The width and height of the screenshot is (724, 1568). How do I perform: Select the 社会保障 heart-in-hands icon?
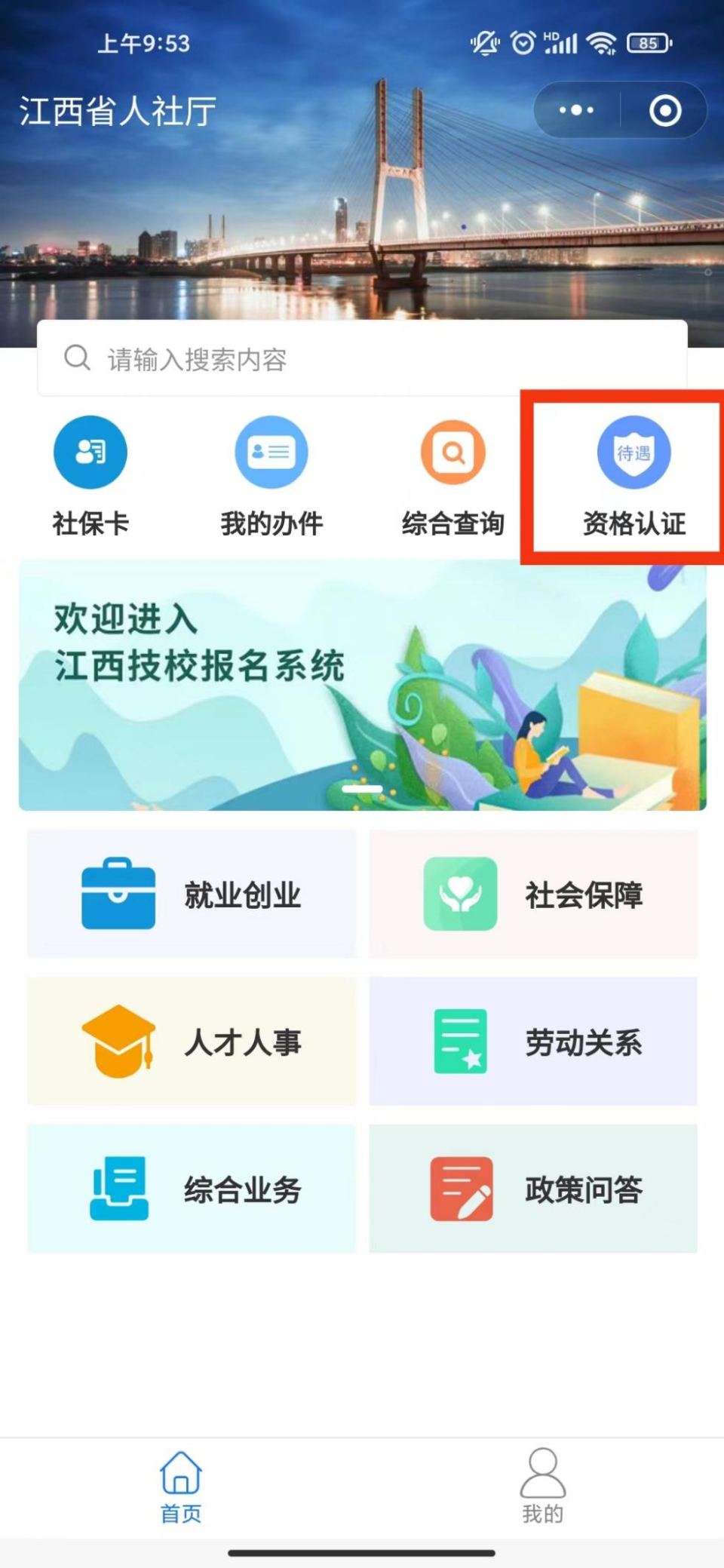461,893
